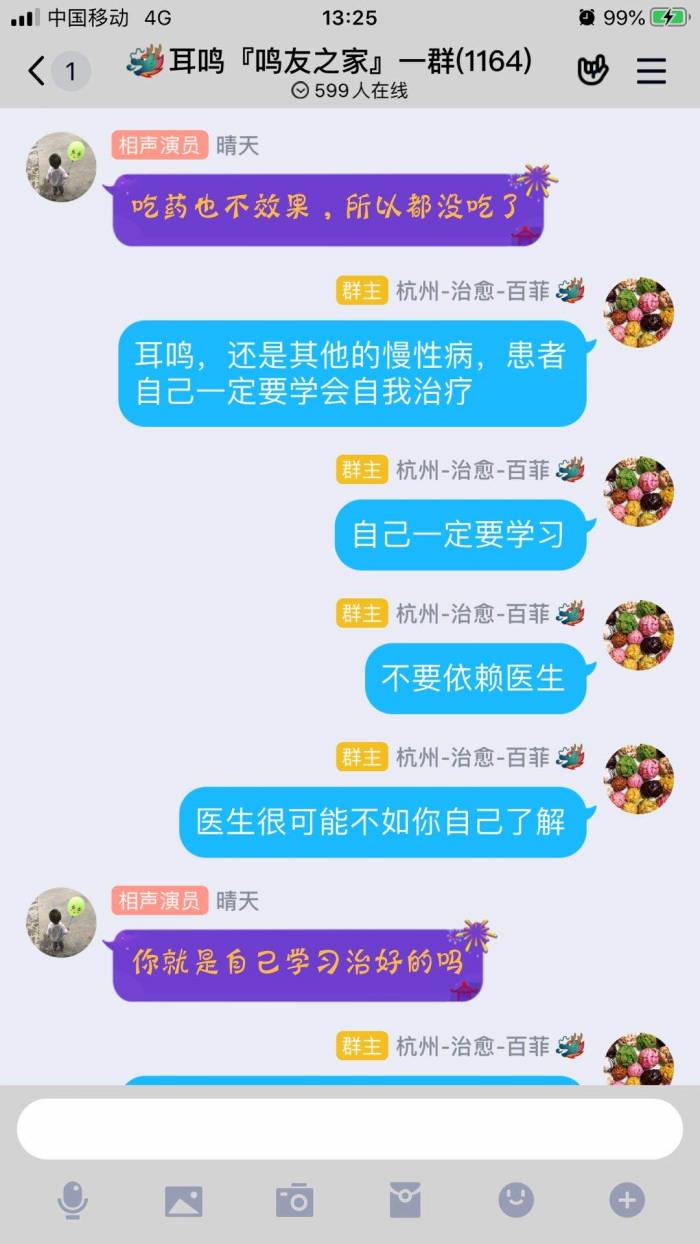This screenshot has height=1244, width=700.
Task: Open the group menu (three lines)
Action: tap(651, 71)
